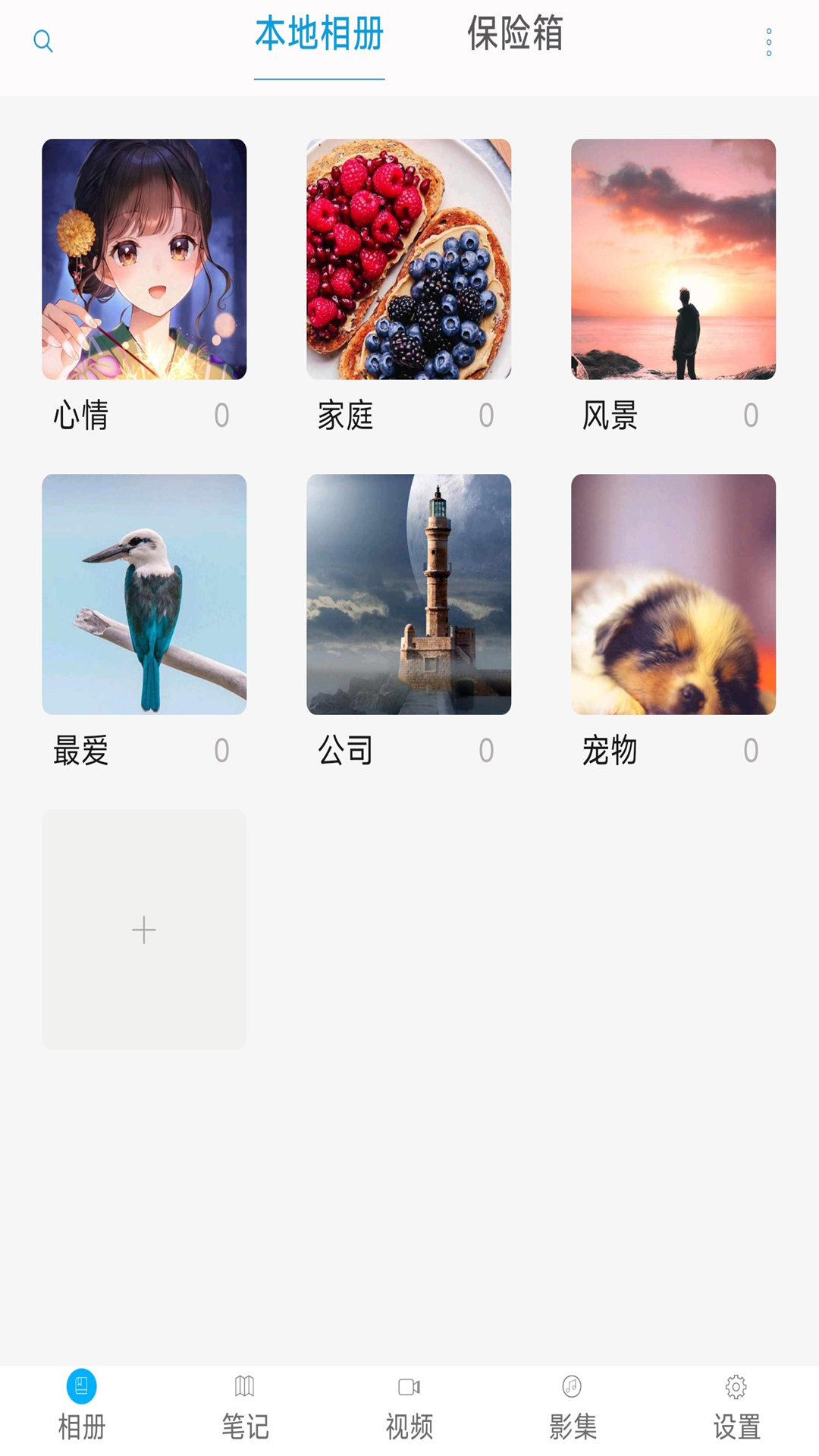Switch to the 保险箱 tab
This screenshot has height=1456, width=819.
tap(515, 35)
